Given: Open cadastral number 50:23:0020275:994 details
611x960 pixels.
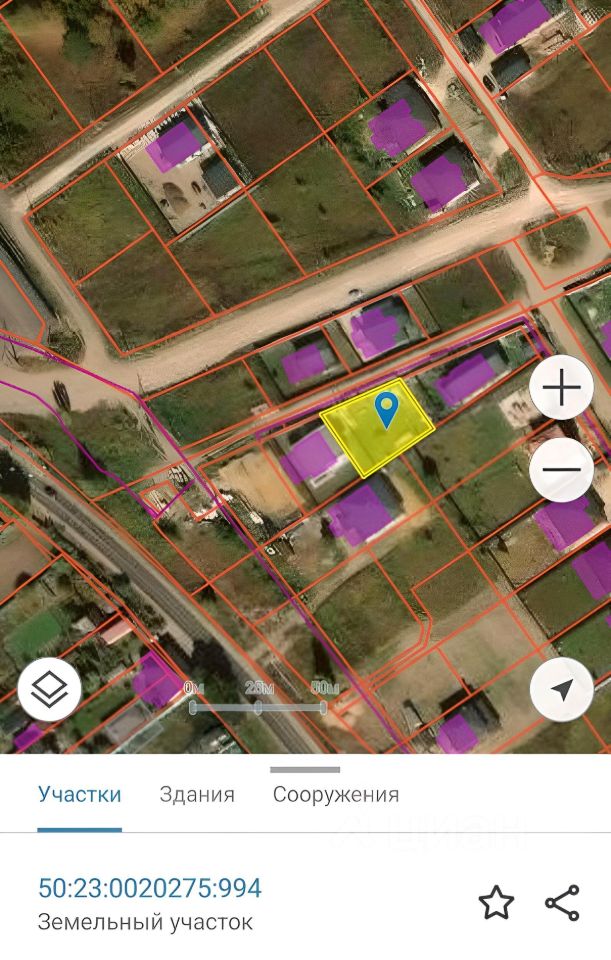Looking at the screenshot, I should point(150,888).
